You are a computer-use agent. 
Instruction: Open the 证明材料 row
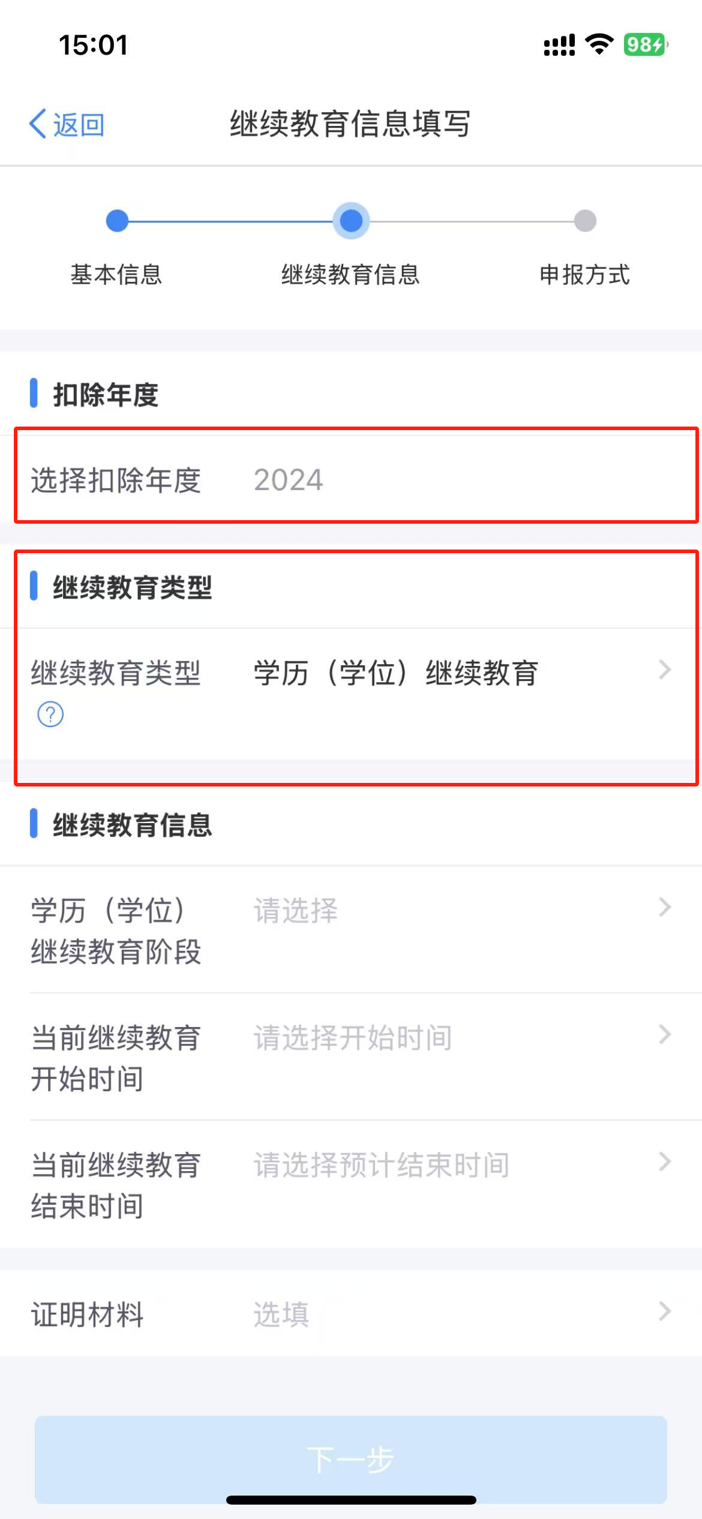(x=351, y=1313)
